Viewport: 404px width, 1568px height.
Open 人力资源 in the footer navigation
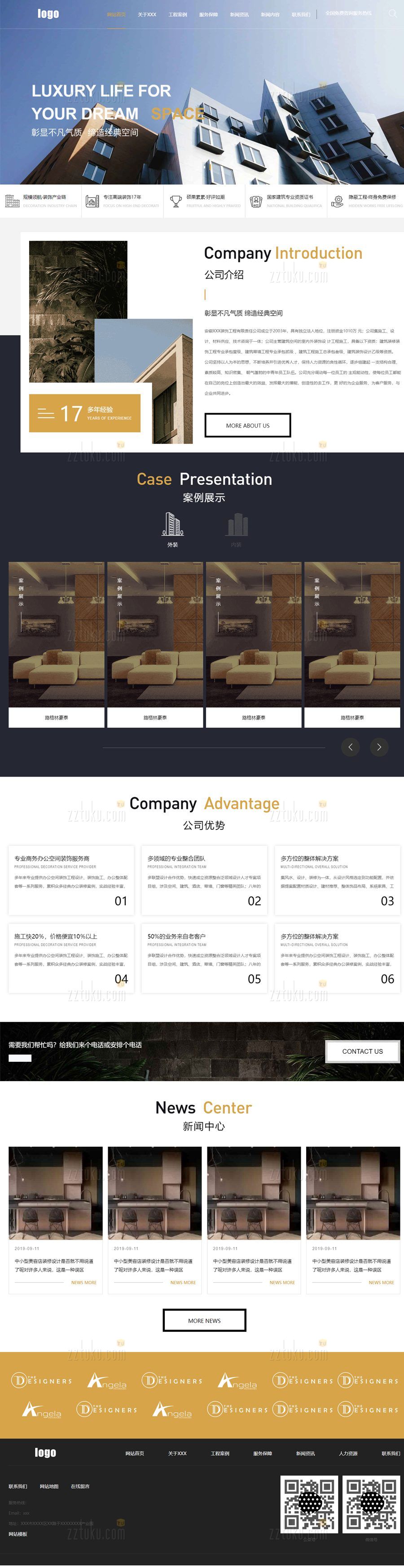348,1453
